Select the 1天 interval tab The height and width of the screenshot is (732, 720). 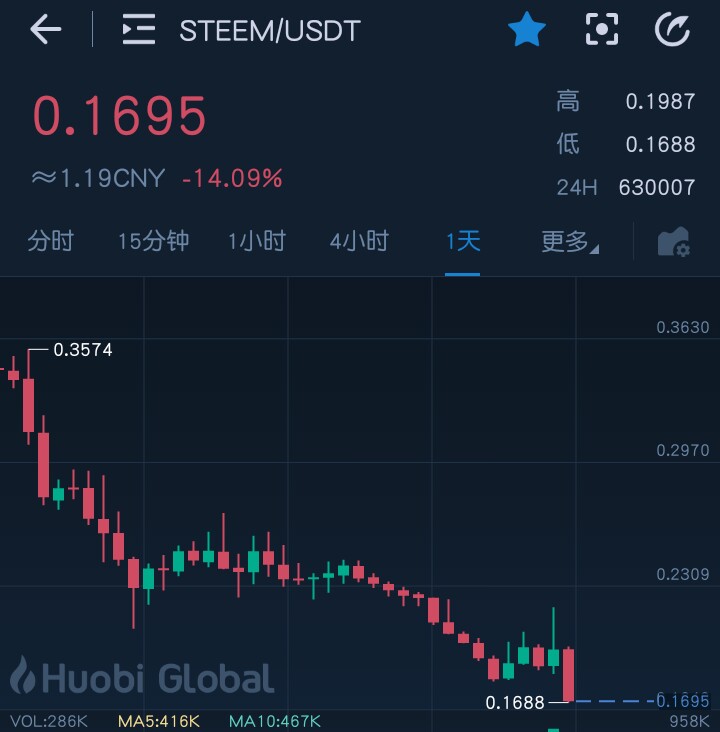(463, 241)
